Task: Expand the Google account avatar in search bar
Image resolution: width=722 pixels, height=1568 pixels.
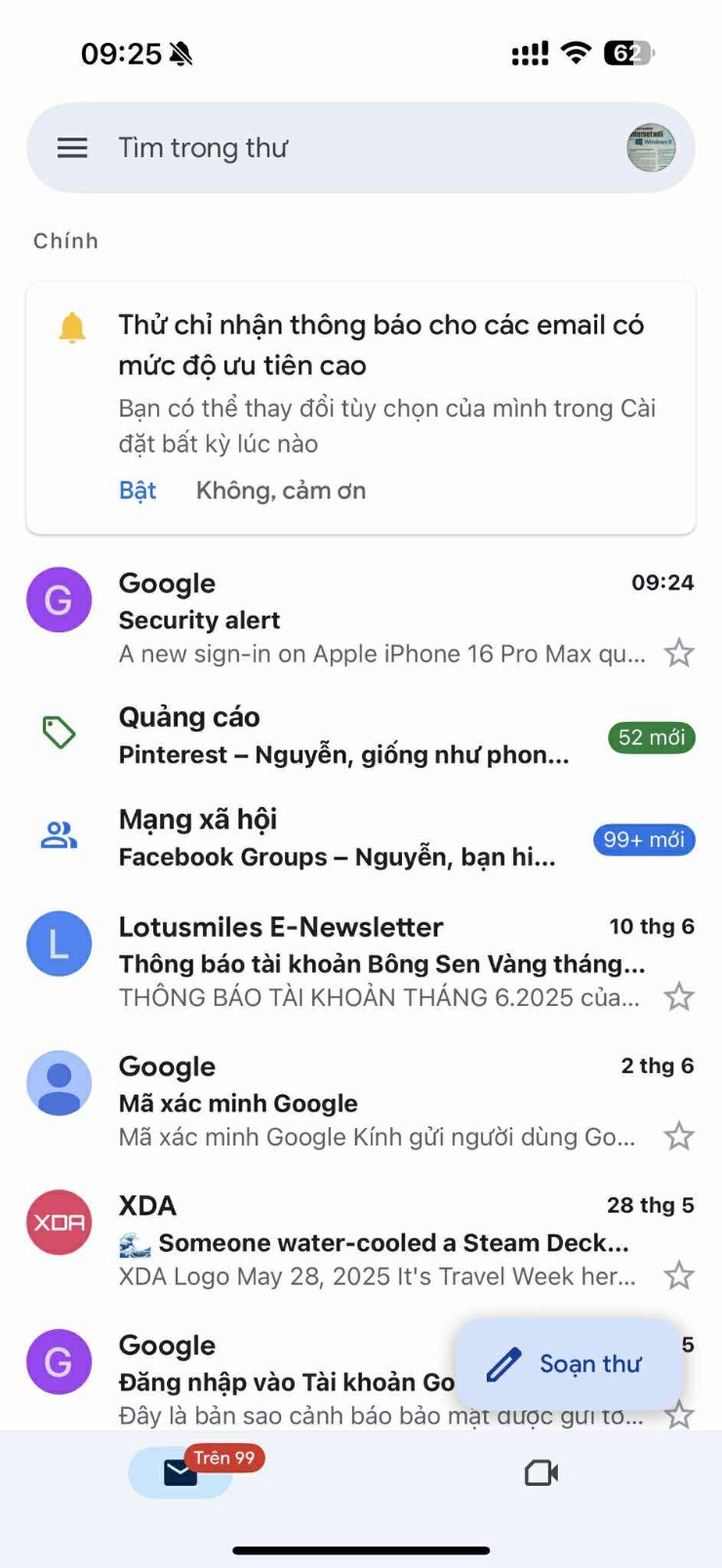Action: pos(650,147)
